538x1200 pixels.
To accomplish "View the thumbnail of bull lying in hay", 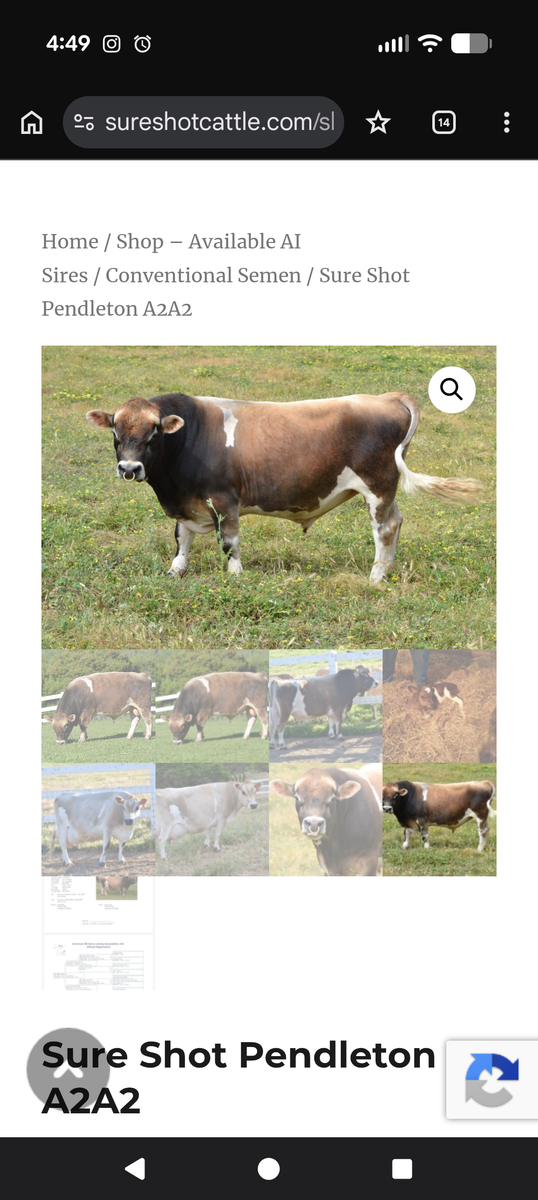I will tap(439, 706).
